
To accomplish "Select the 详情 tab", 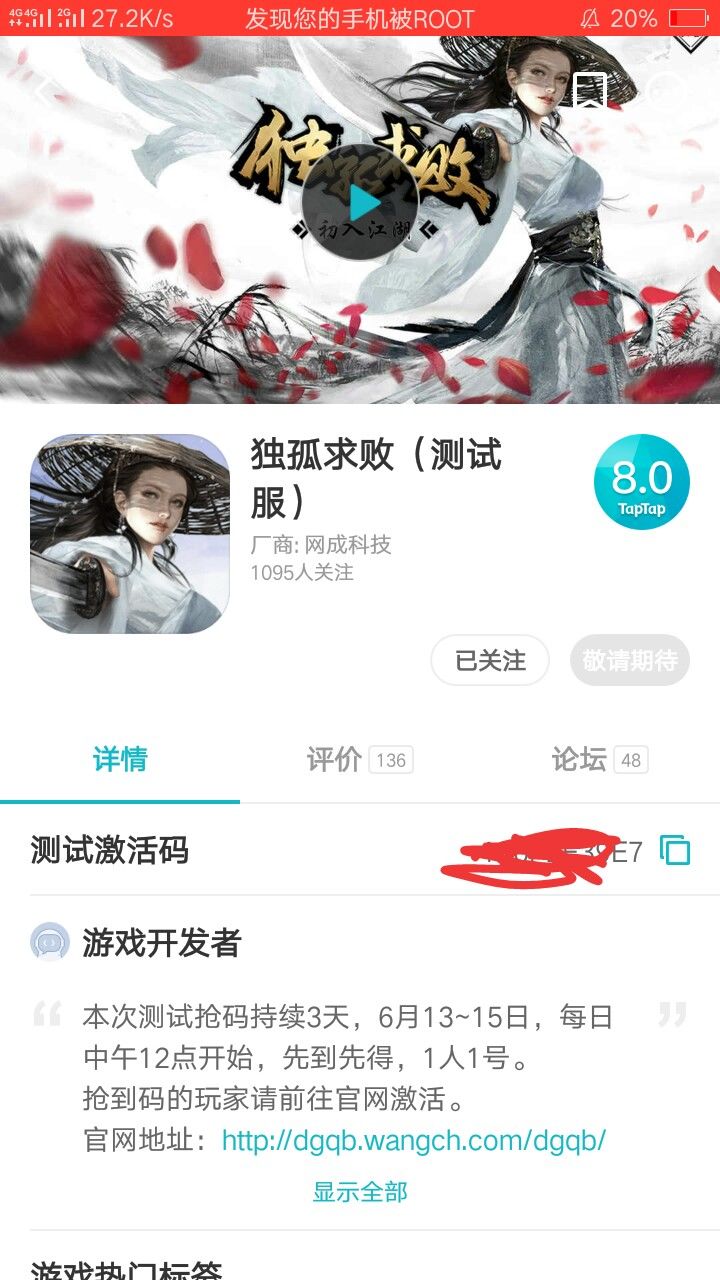I will click(x=119, y=760).
